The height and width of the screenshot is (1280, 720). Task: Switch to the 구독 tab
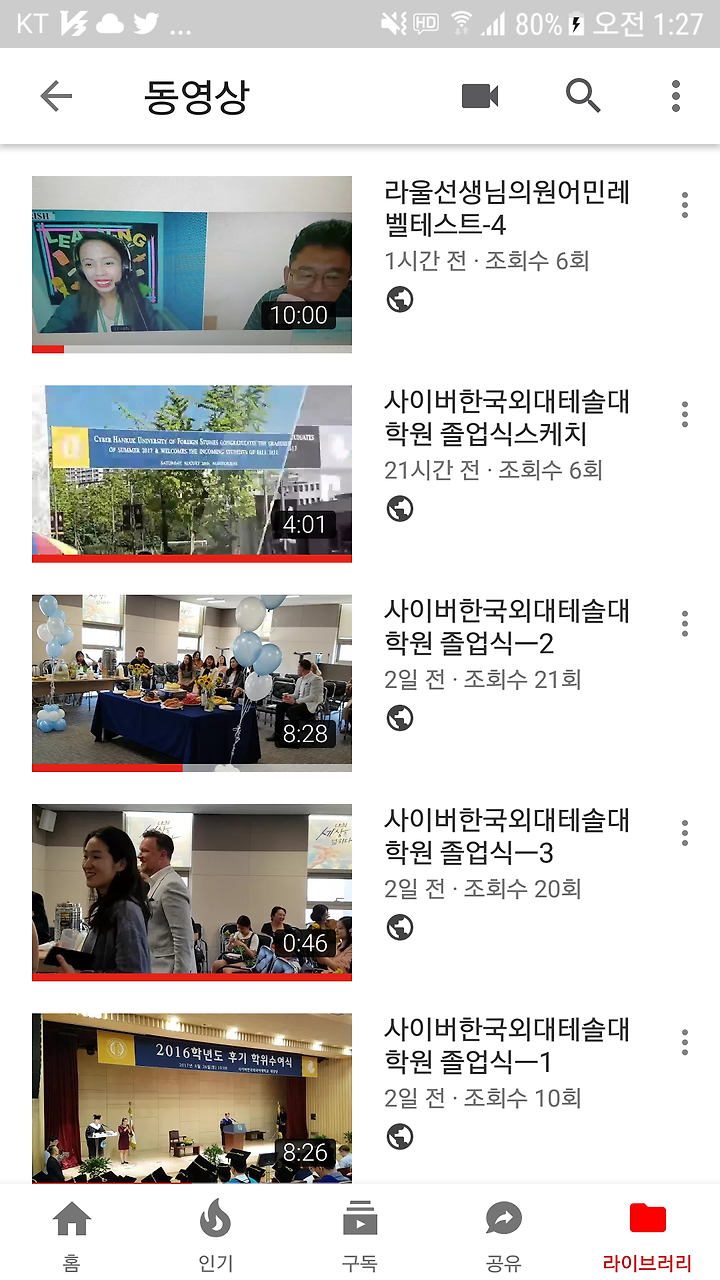click(360, 1235)
